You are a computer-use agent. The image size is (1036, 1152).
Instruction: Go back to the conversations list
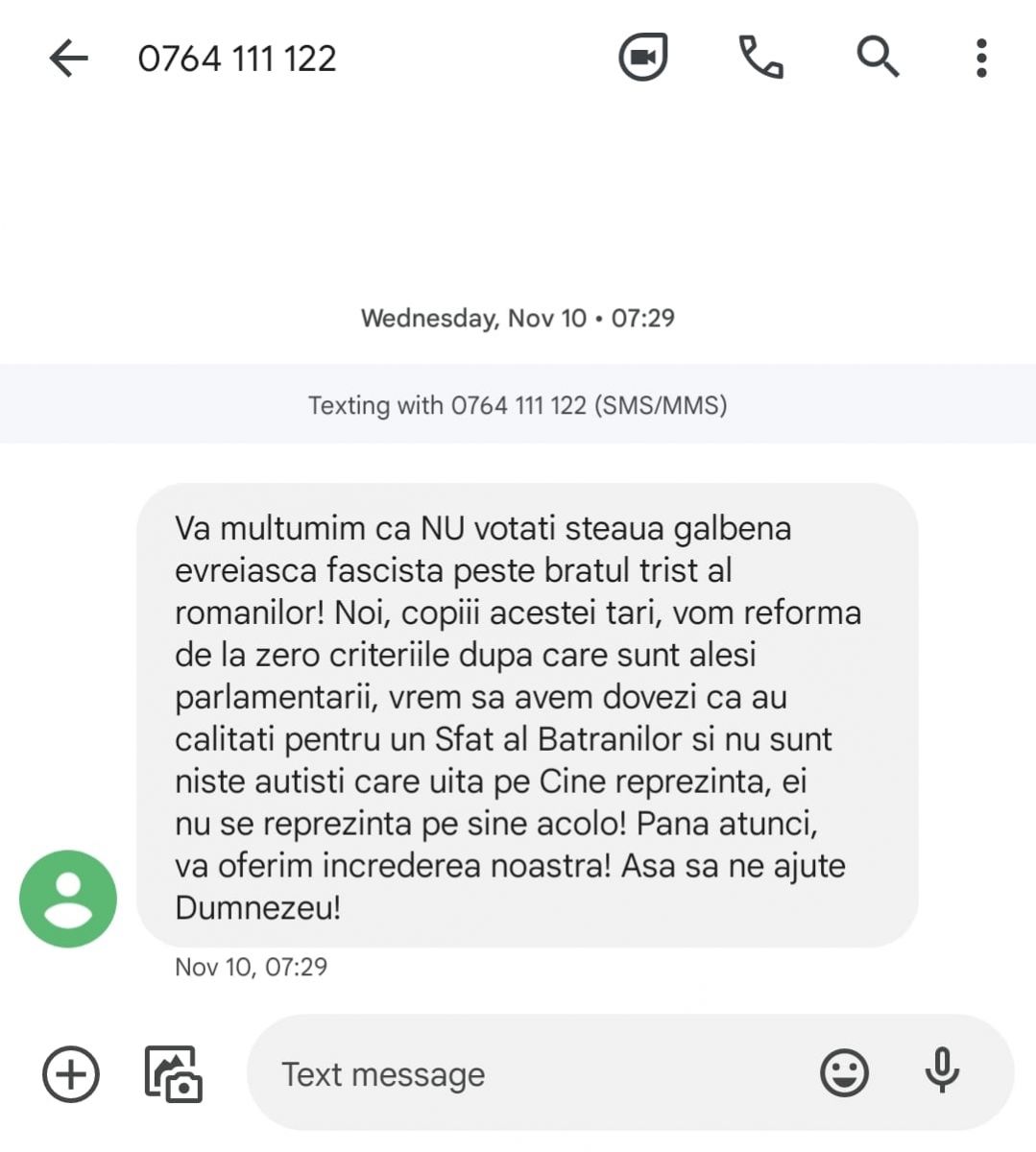tap(68, 59)
